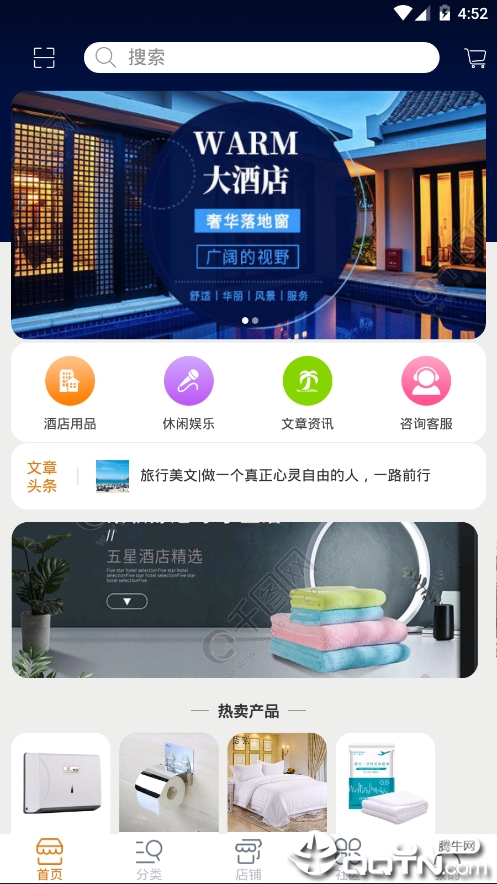
Task: Open the scan code icon
Action: click(44, 58)
